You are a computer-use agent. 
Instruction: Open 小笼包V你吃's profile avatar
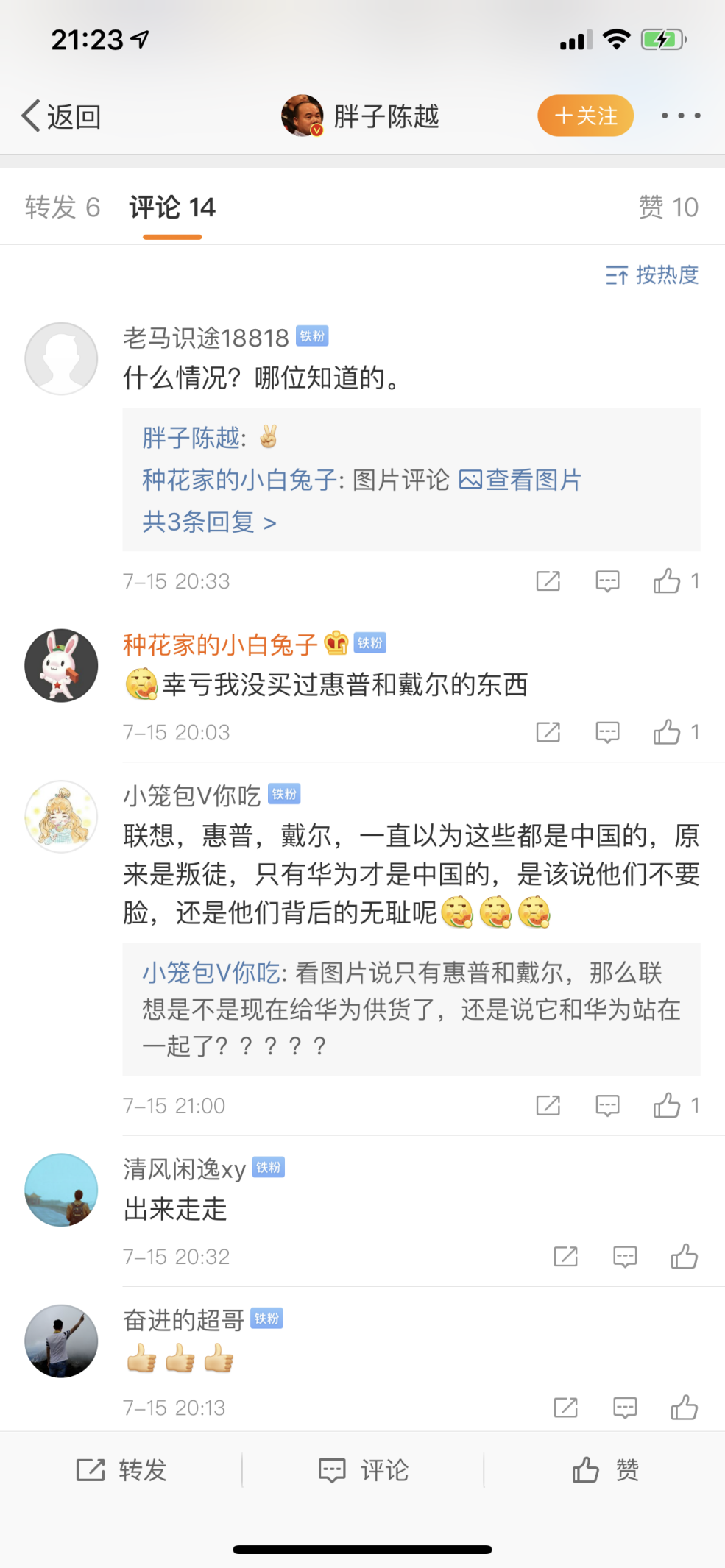point(61,817)
